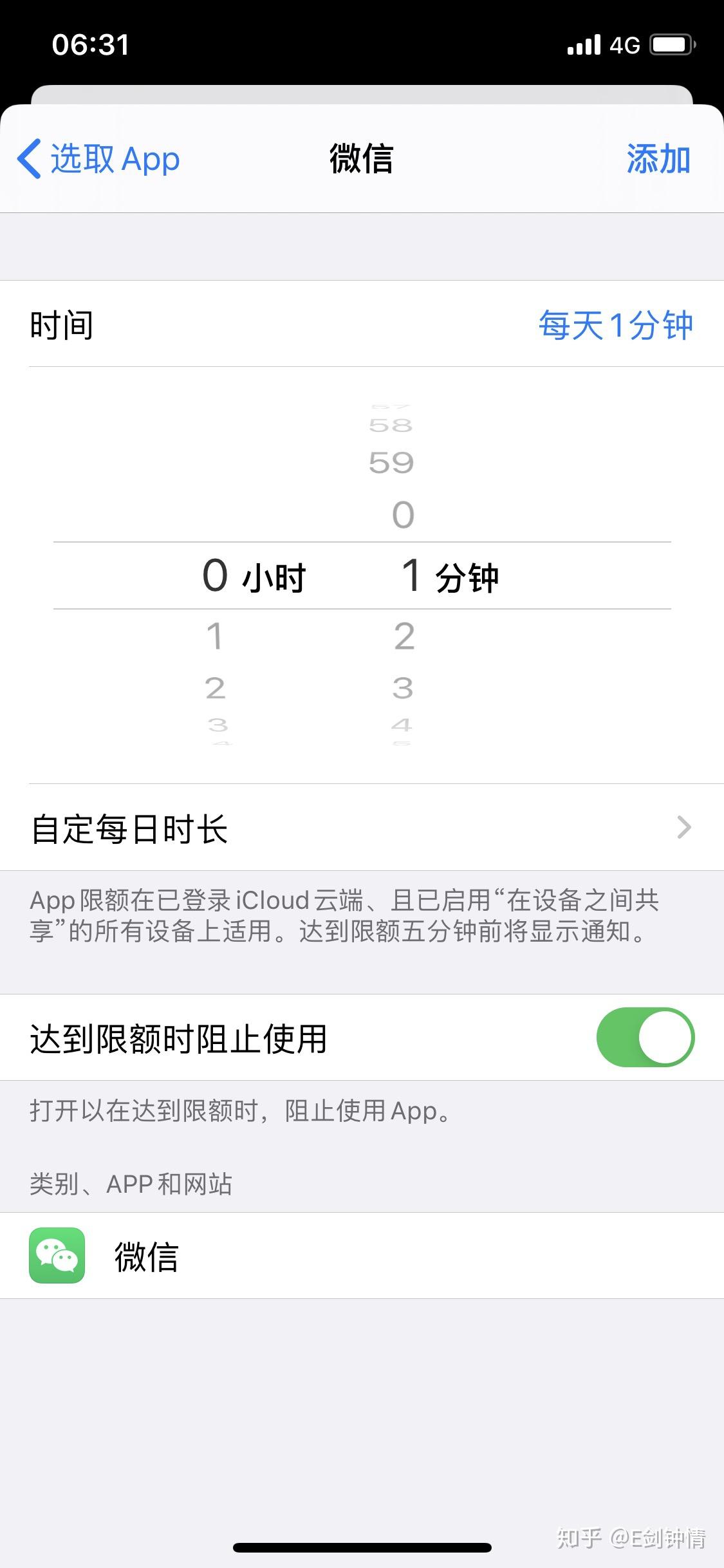Choose 2 in the hours wheel
The width and height of the screenshot is (724, 1568).
[215, 688]
